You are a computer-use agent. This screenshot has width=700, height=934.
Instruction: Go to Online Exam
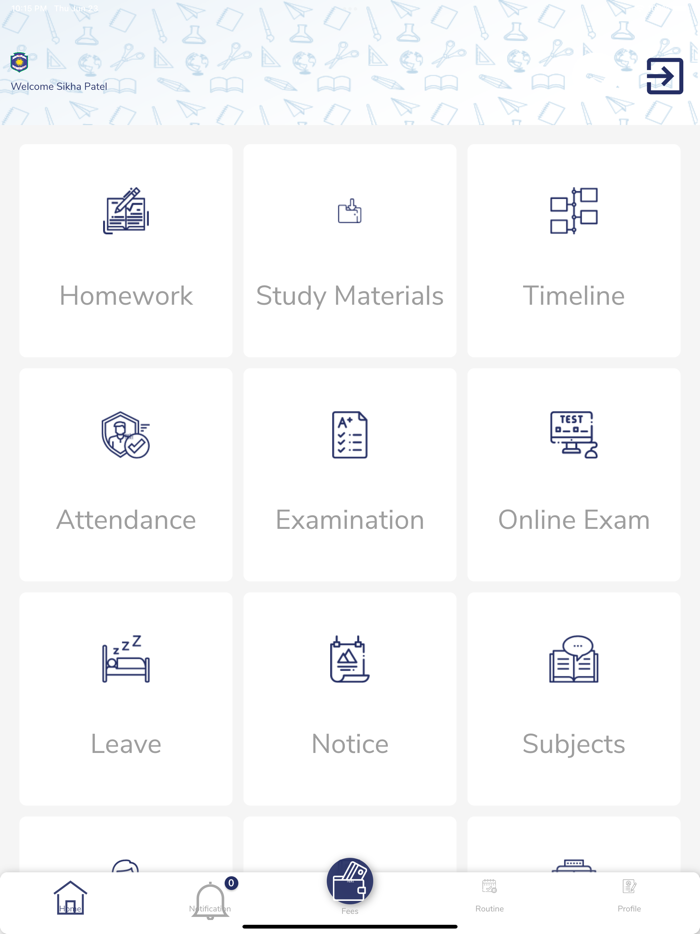pyautogui.click(x=574, y=475)
